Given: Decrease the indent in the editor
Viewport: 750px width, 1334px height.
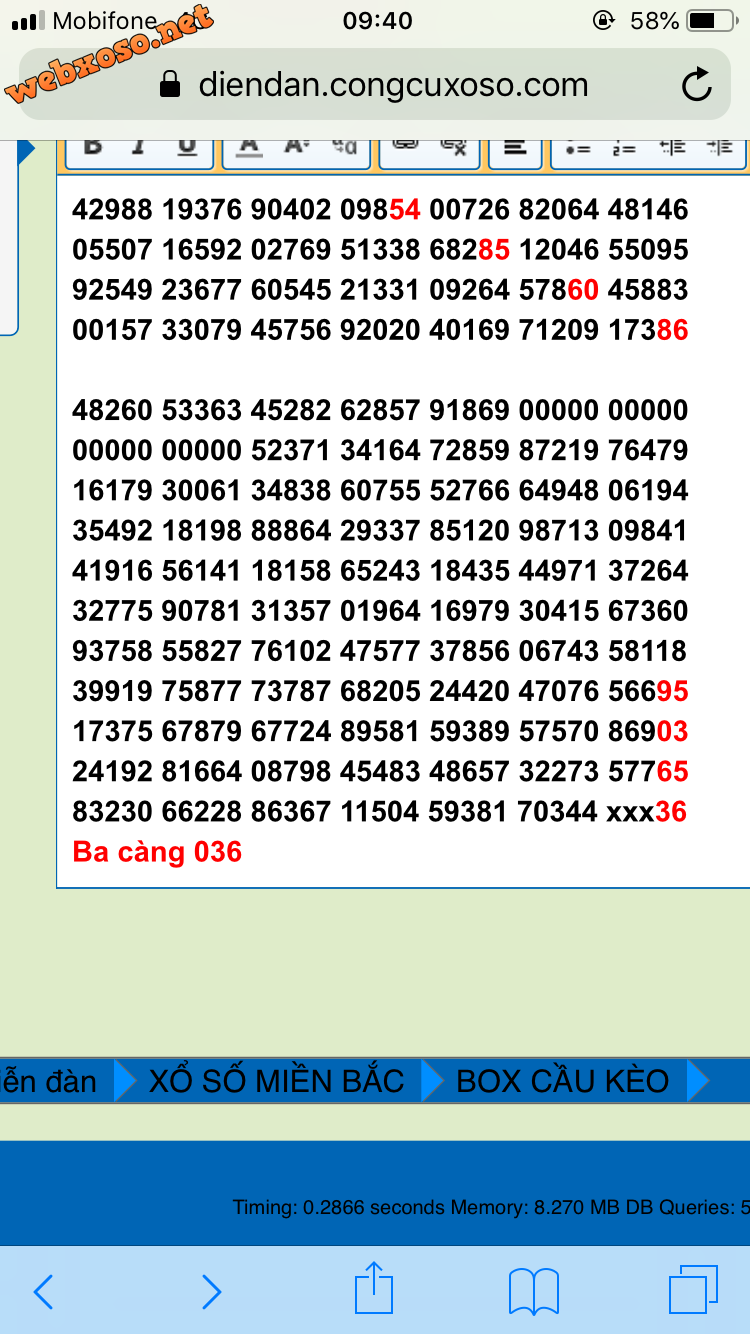Looking at the screenshot, I should point(673,147).
